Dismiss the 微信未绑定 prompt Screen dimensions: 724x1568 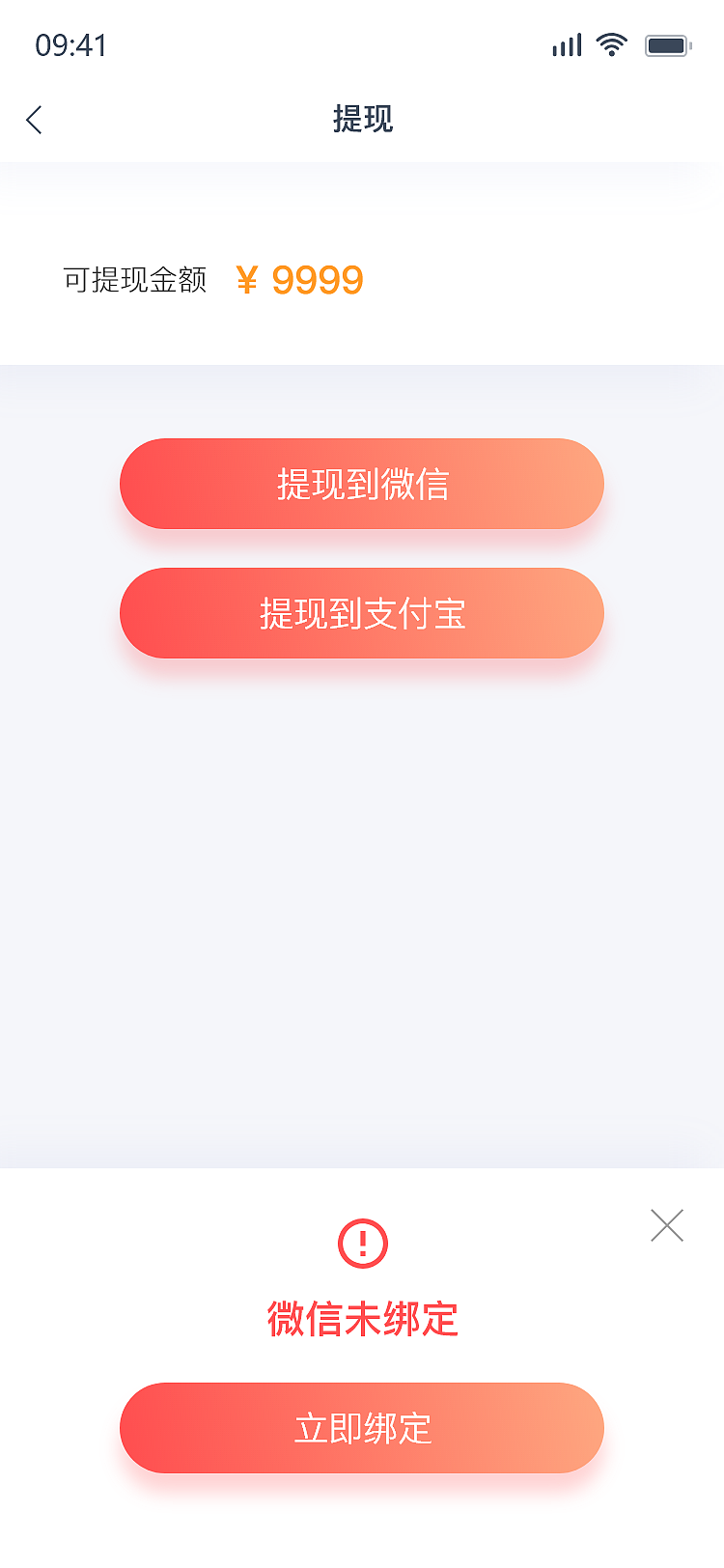click(x=667, y=1225)
